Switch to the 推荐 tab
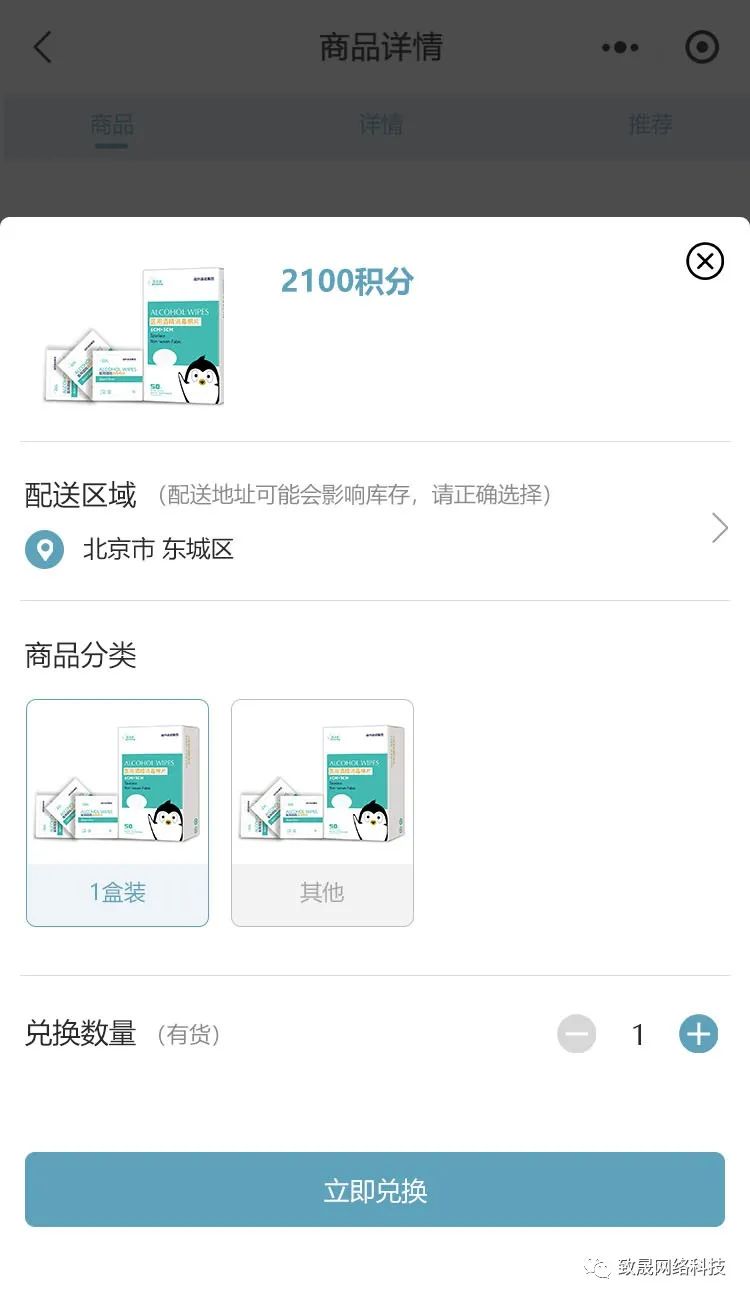Image resolution: width=750 pixels, height=1300 pixels. (x=650, y=125)
